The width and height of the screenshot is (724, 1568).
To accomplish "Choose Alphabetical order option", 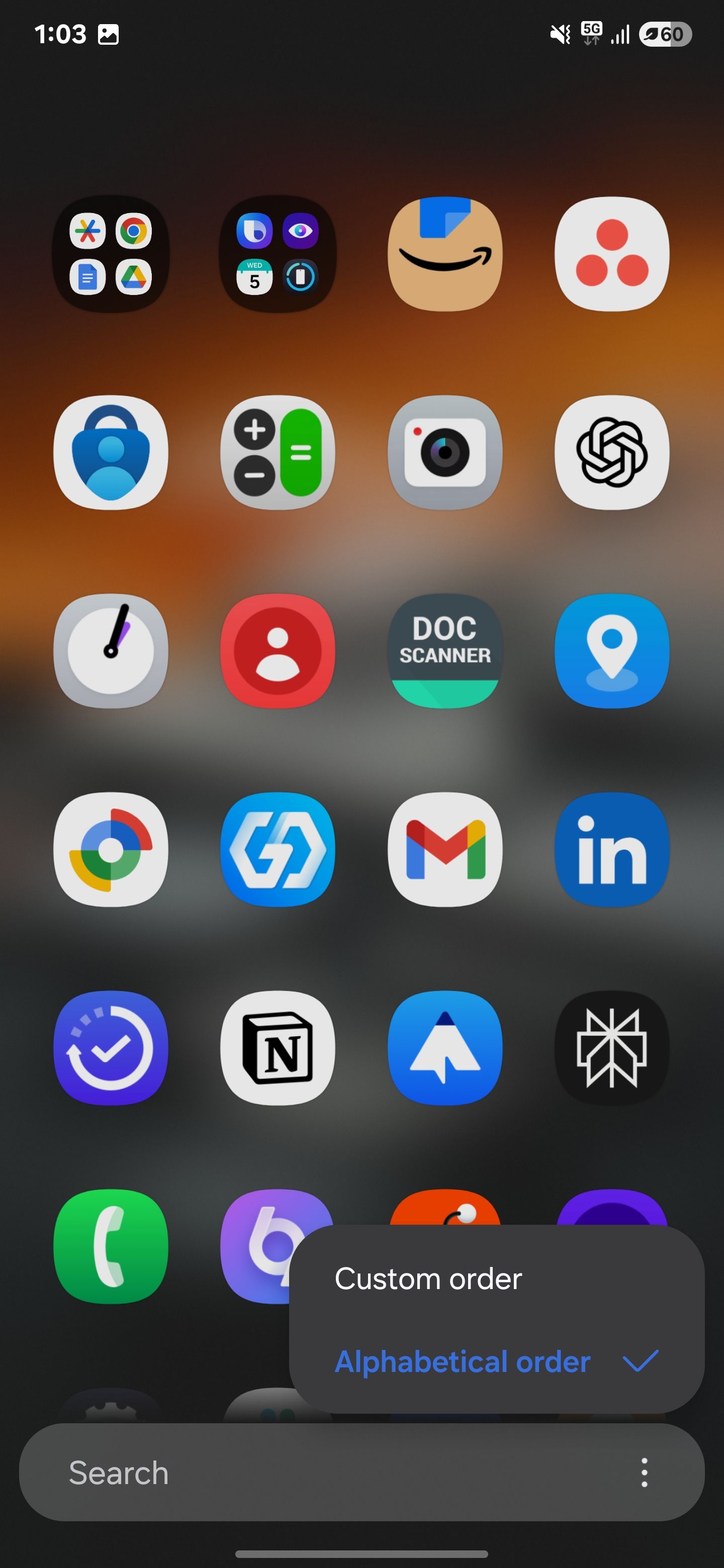I will (x=463, y=1361).
